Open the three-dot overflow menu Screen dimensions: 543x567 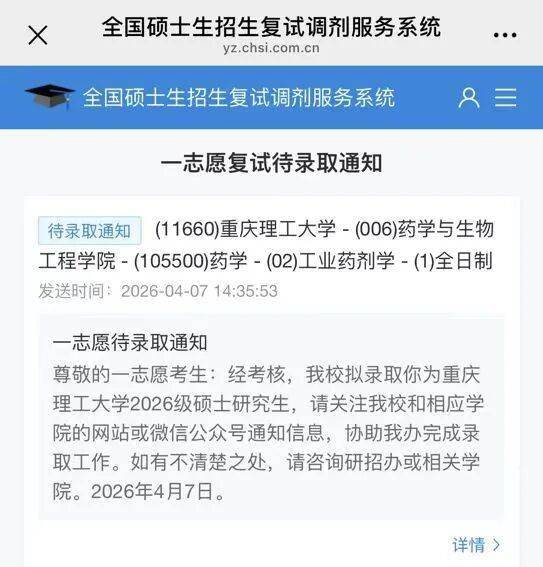tap(505, 35)
